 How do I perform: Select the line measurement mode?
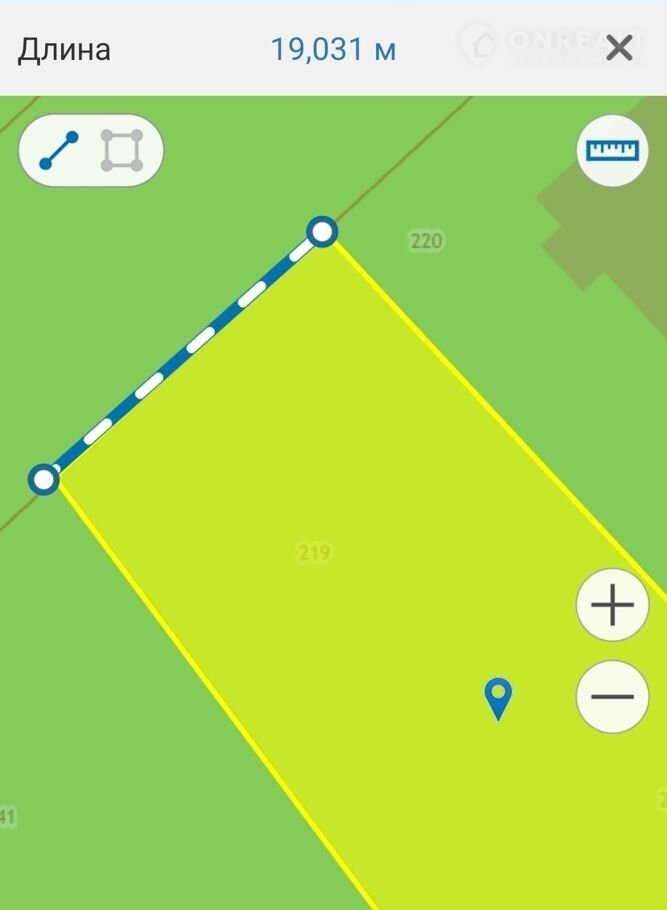58,150
